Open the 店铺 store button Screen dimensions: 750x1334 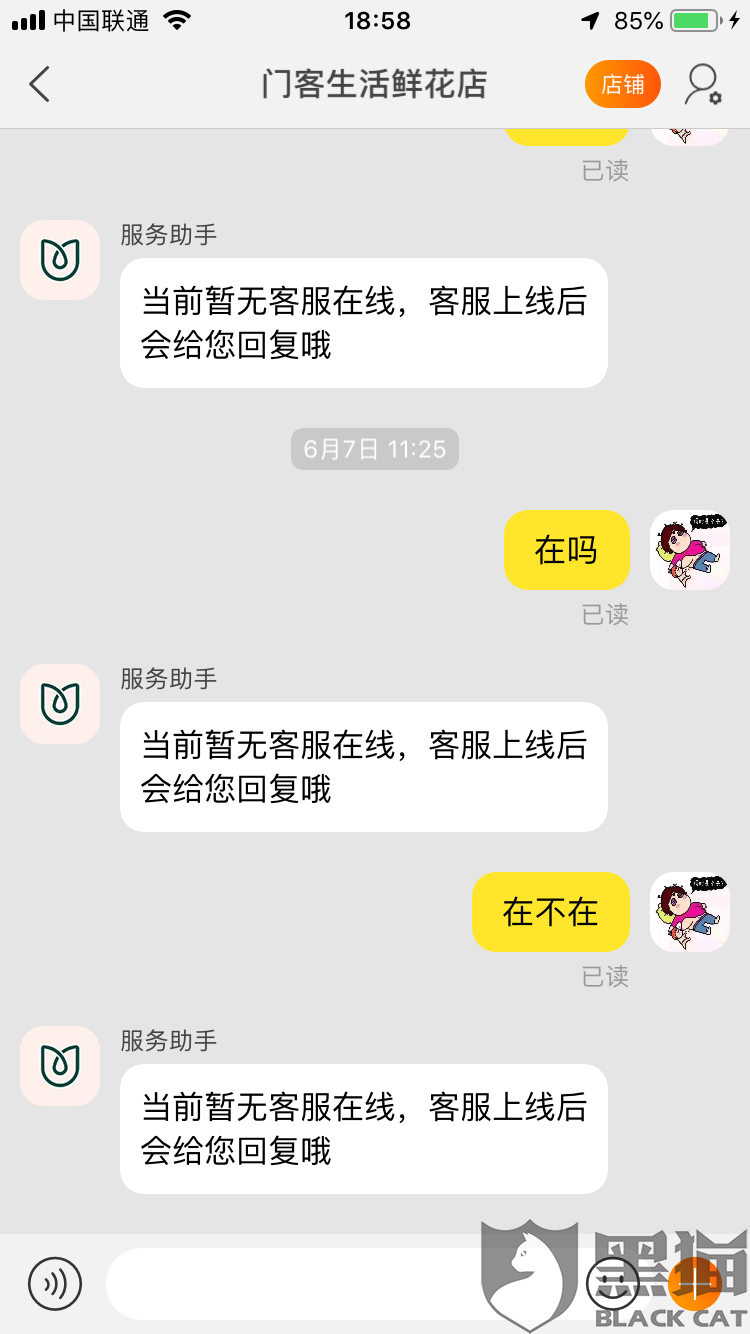click(x=622, y=84)
